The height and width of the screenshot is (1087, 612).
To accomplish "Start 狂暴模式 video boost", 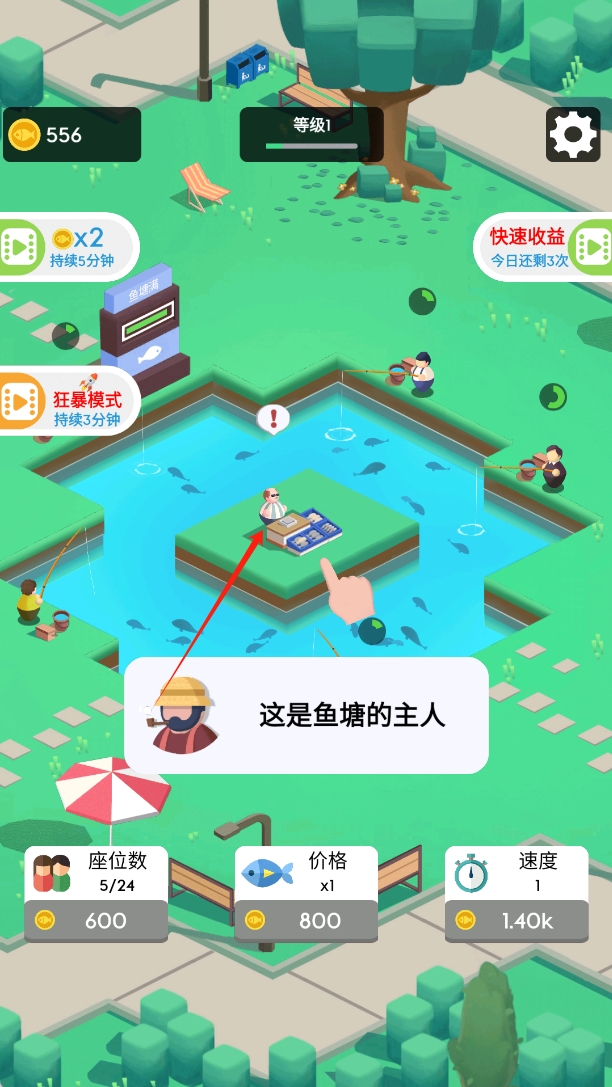I will pyautogui.click(x=68, y=401).
